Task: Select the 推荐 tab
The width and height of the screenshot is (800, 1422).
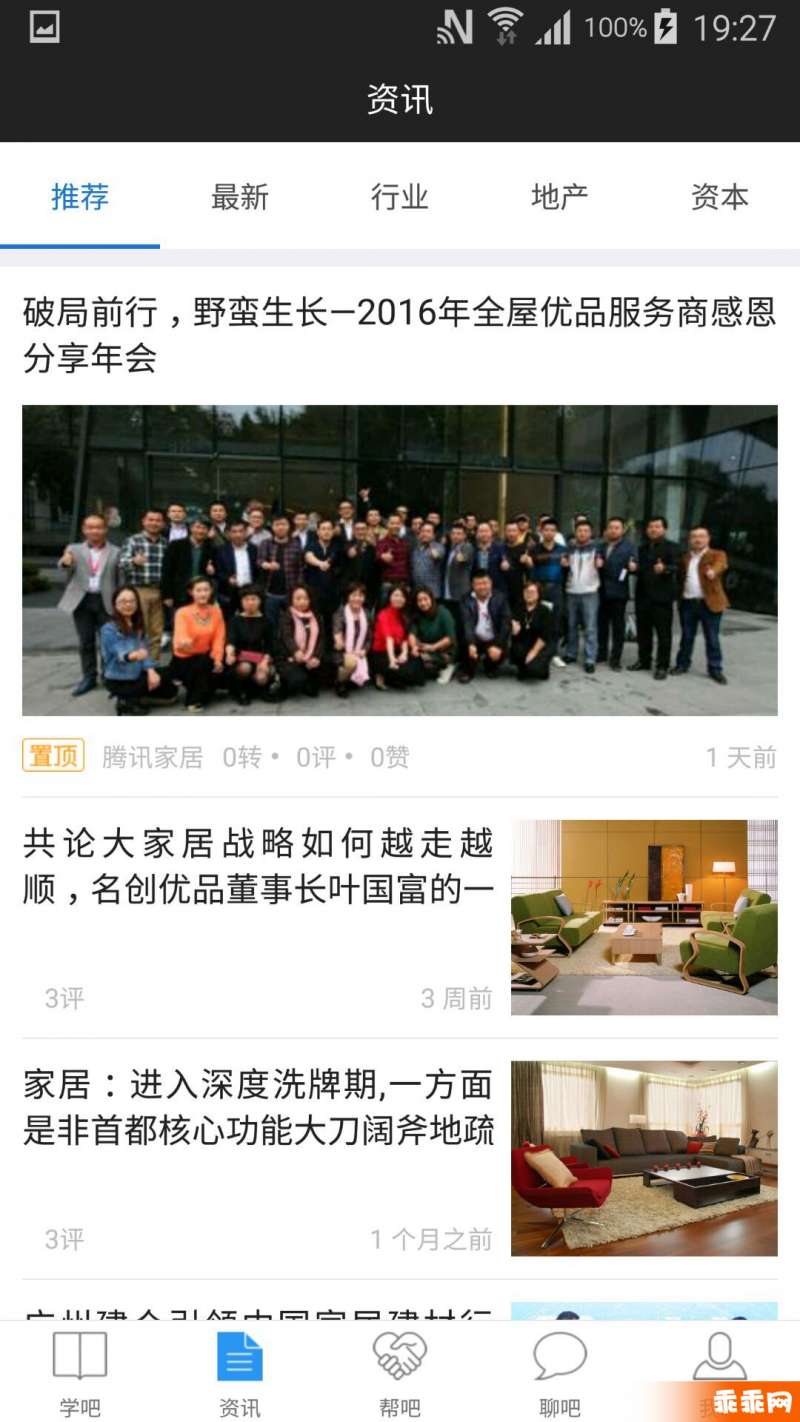Action: pyautogui.click(x=80, y=197)
